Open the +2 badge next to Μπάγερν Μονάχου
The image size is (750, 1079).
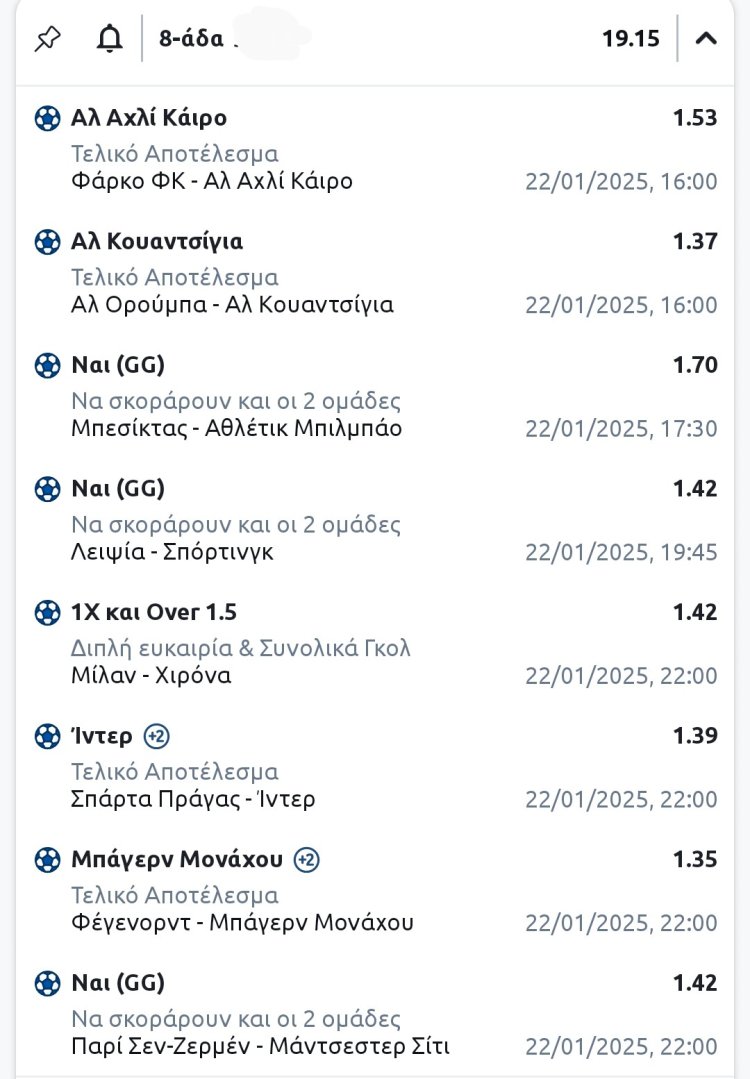pos(307,860)
